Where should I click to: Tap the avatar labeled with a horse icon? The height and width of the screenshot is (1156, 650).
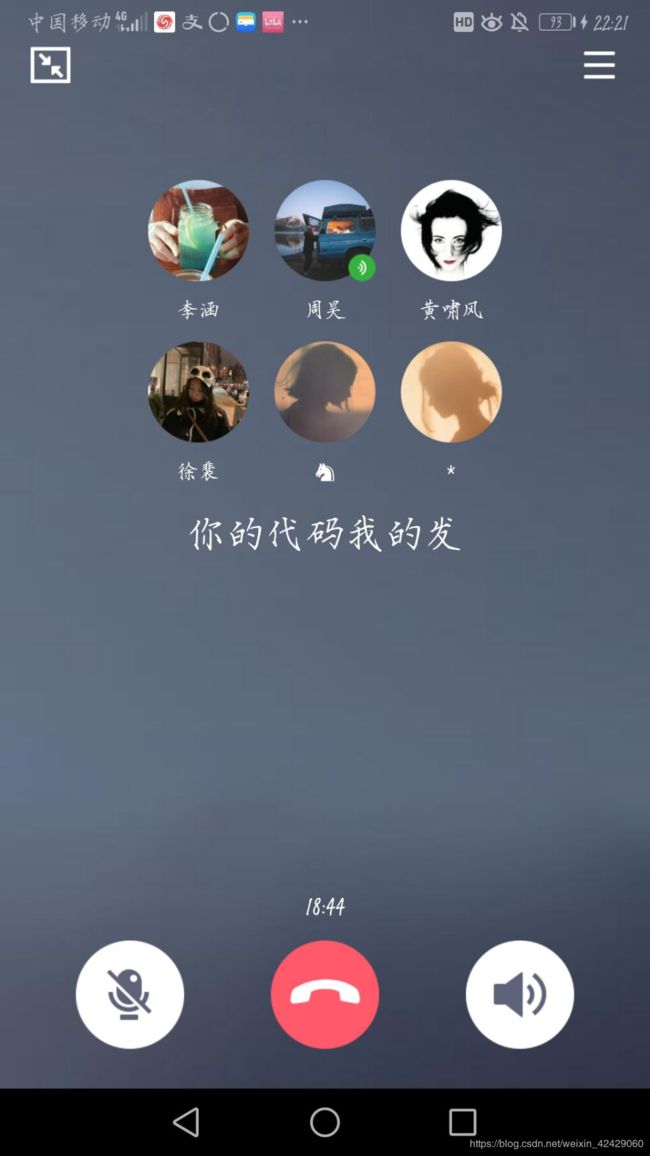(x=325, y=391)
